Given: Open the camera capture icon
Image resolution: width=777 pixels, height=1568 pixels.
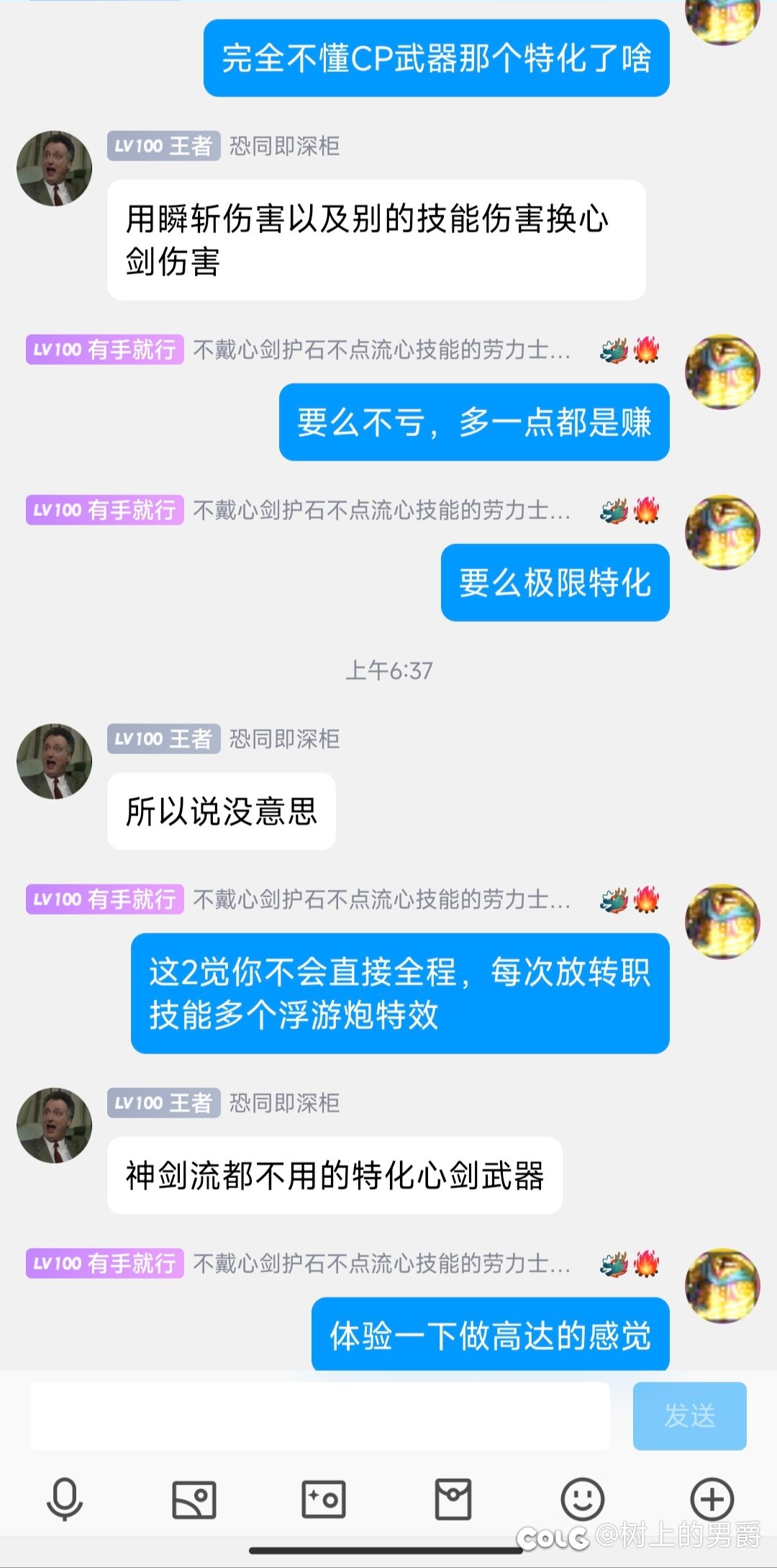Looking at the screenshot, I should click(324, 1500).
